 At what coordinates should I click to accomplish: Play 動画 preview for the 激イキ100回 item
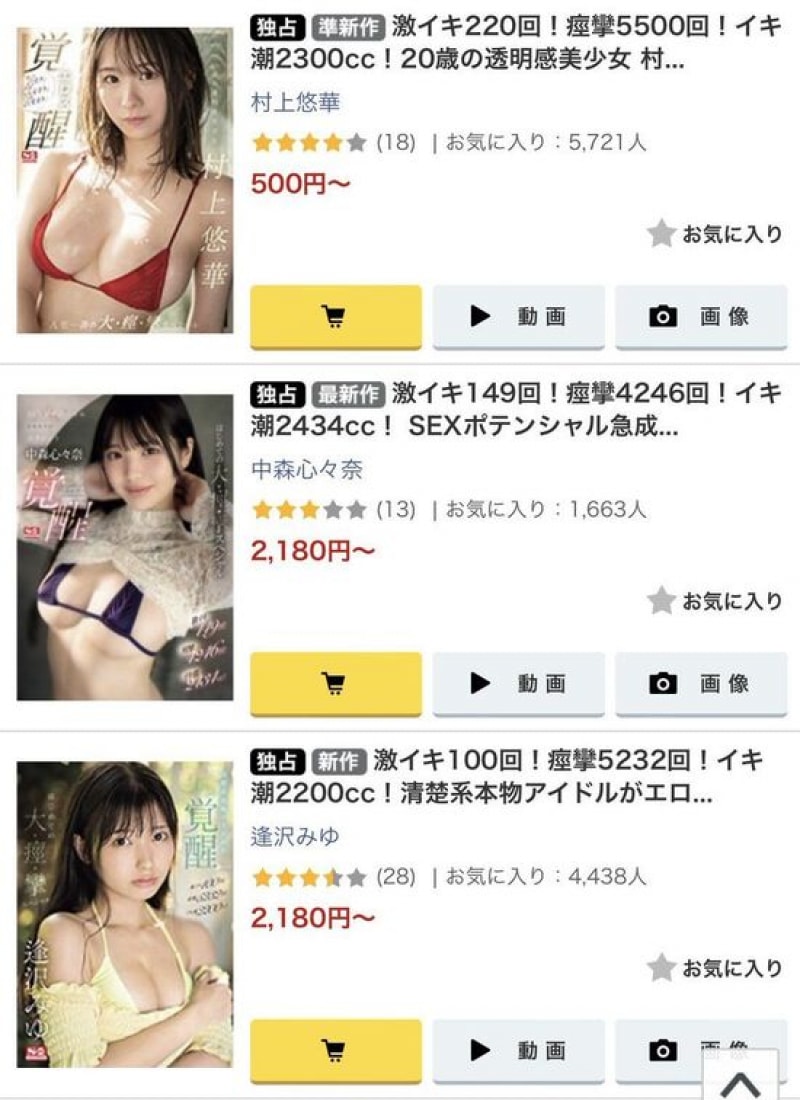point(518,1051)
